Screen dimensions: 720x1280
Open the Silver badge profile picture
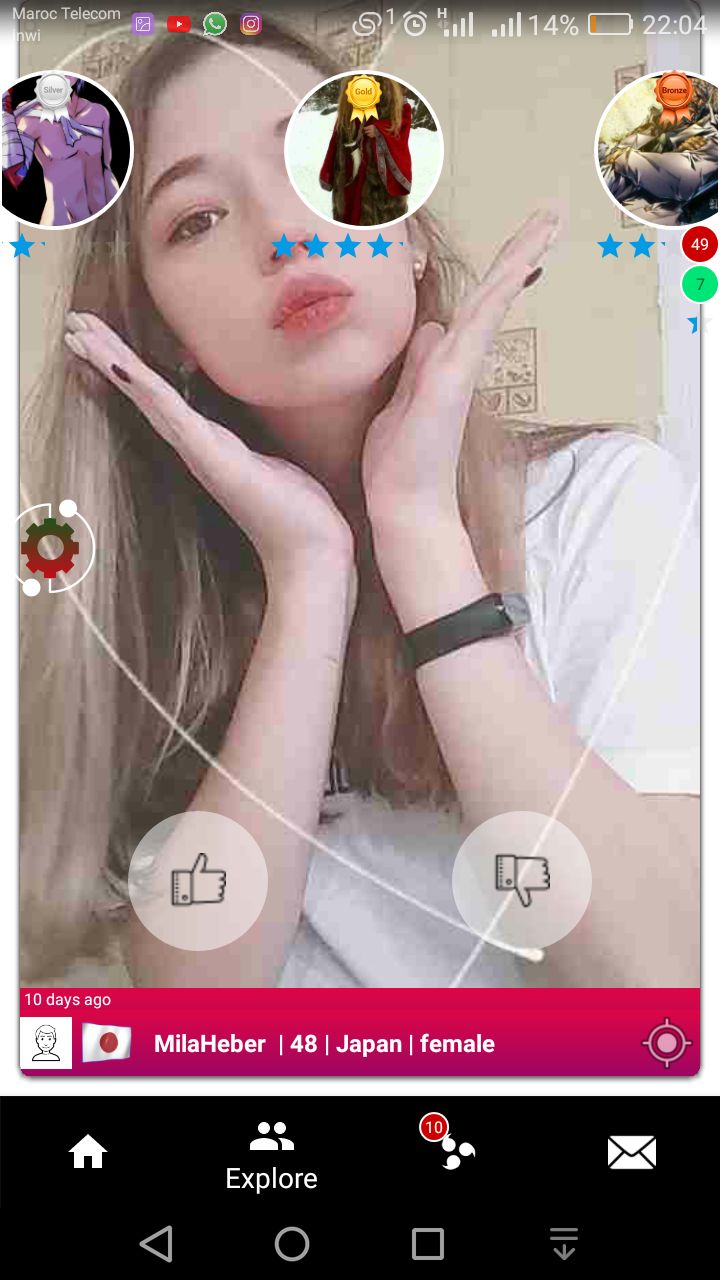58,150
